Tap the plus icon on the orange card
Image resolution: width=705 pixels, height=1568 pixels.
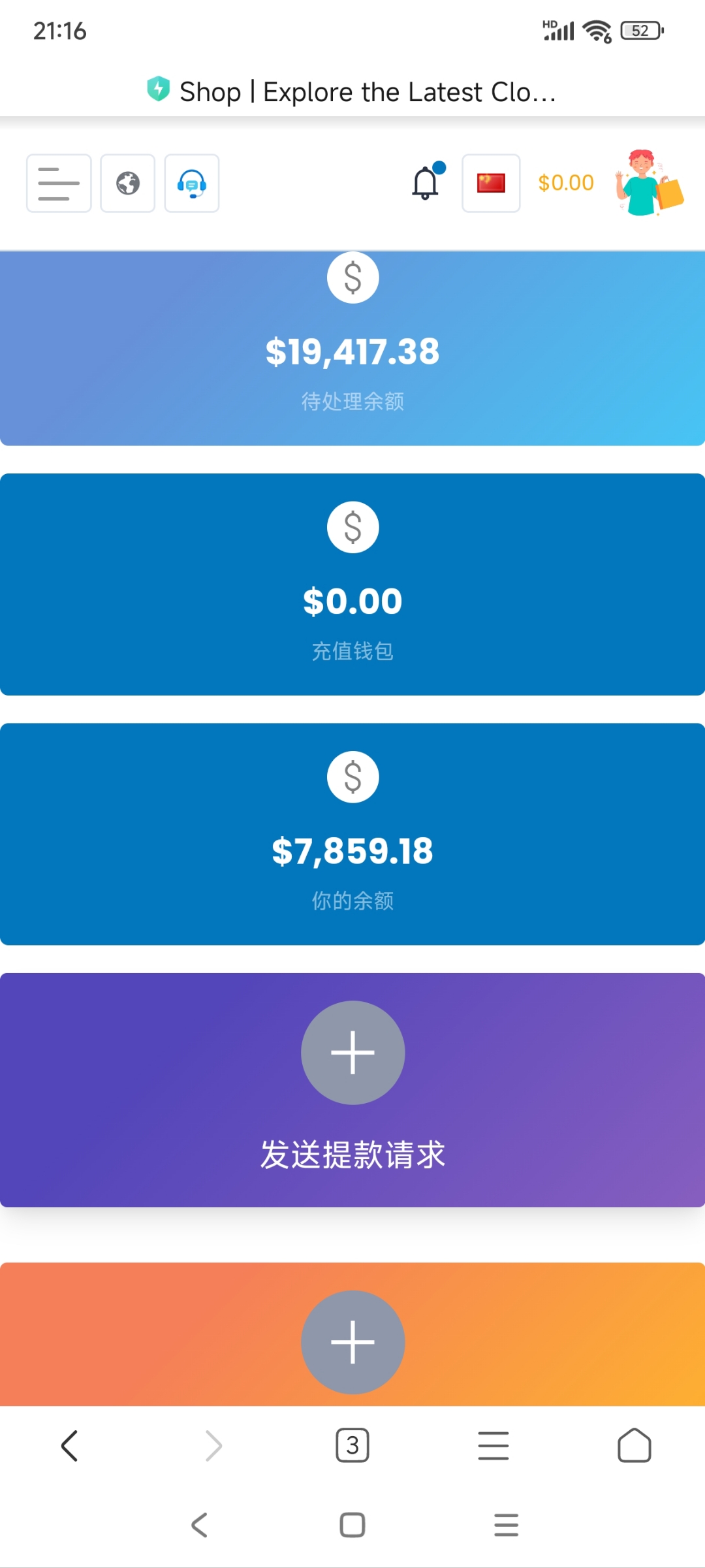pyautogui.click(x=352, y=1341)
